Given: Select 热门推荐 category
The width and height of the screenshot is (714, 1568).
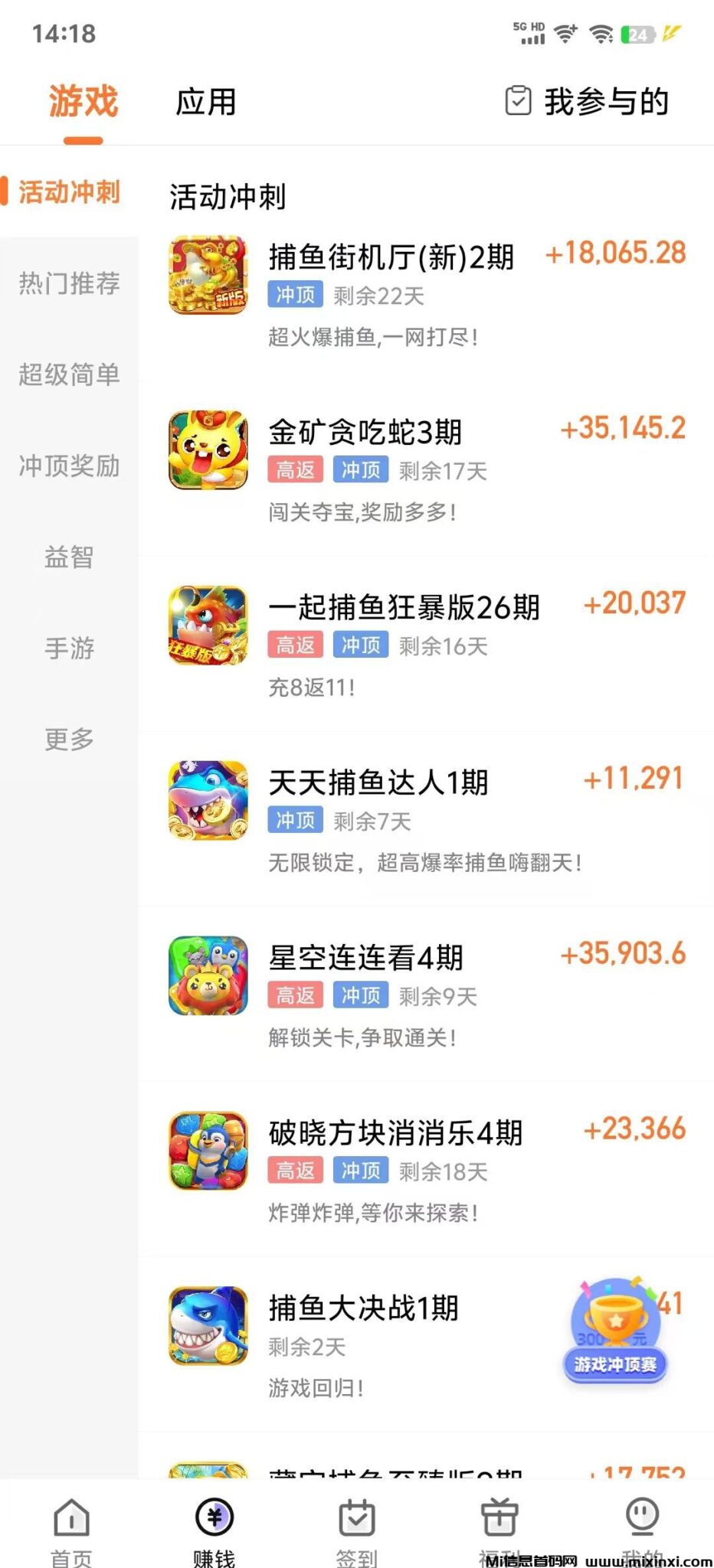Looking at the screenshot, I should coord(69,283).
